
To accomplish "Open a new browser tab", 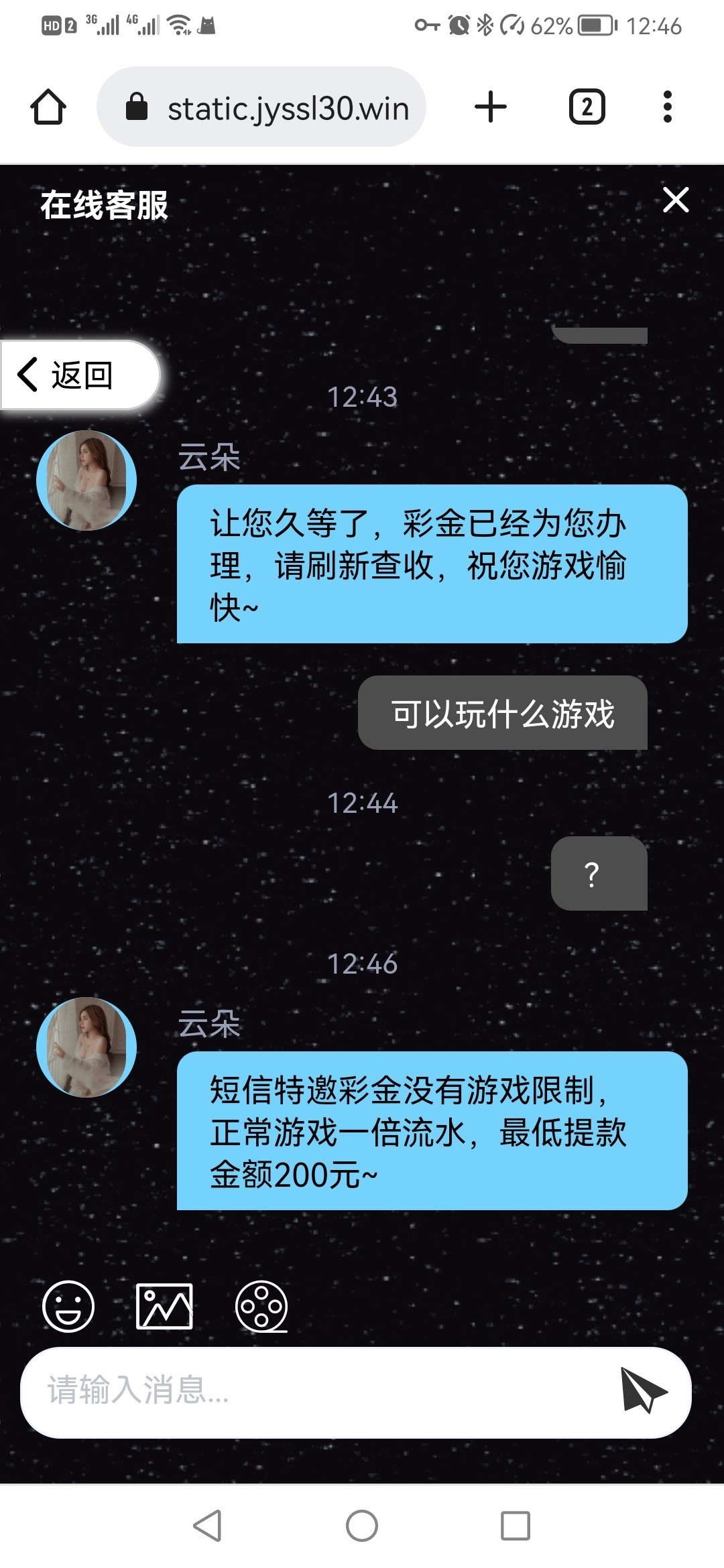I will (491, 107).
